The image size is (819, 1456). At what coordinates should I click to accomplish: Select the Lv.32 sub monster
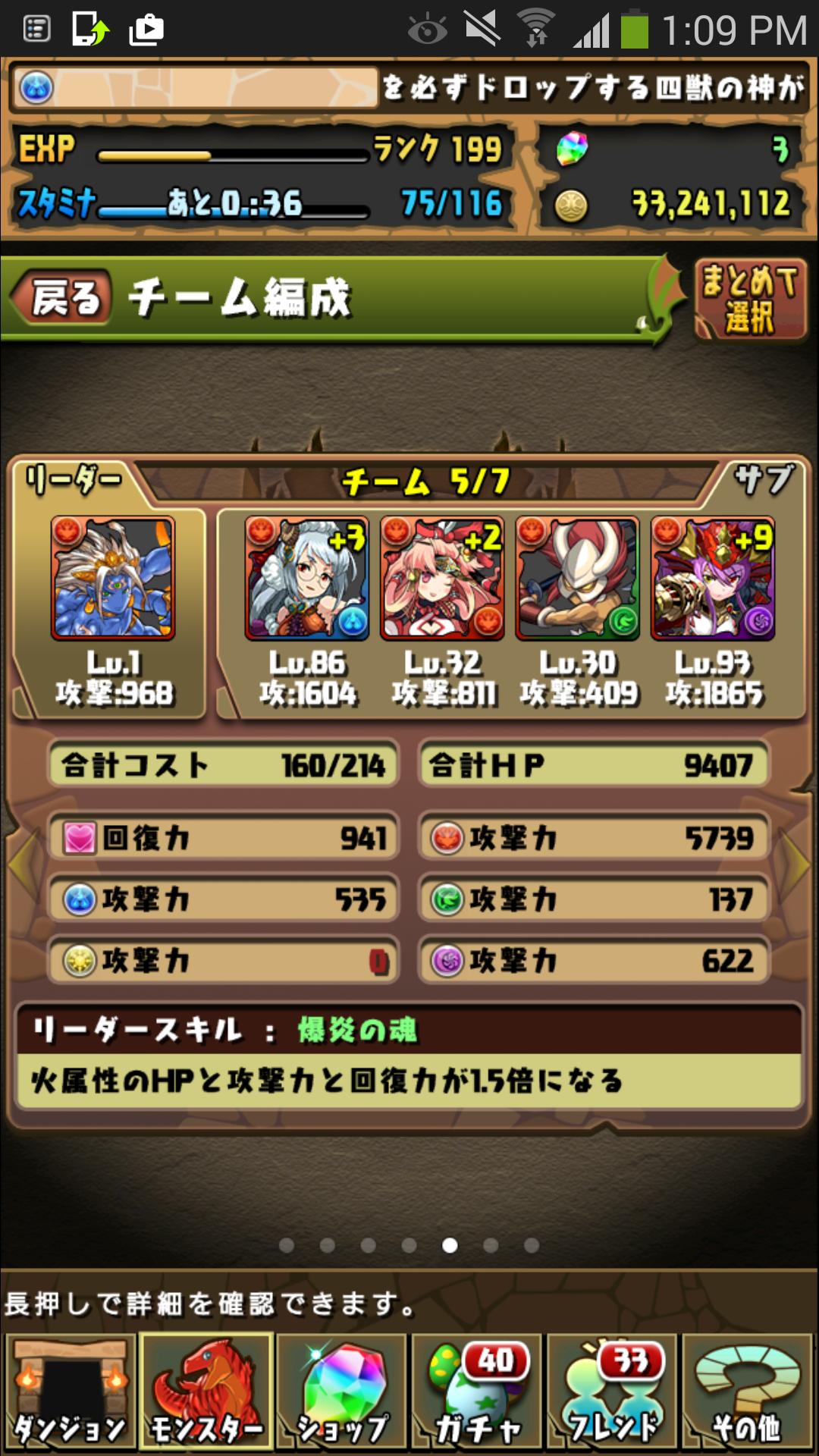pyautogui.click(x=442, y=579)
